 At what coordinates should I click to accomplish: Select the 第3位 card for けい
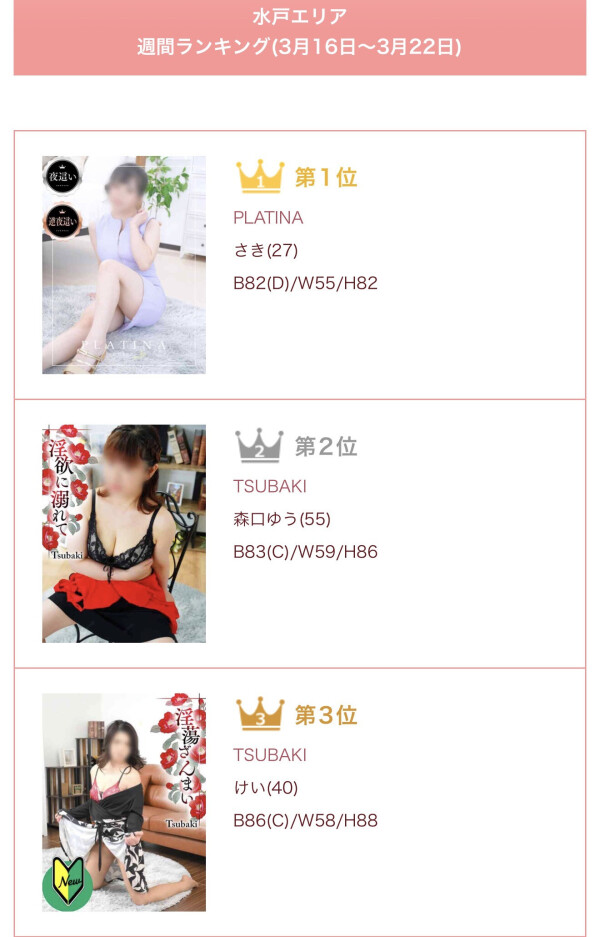(300, 802)
